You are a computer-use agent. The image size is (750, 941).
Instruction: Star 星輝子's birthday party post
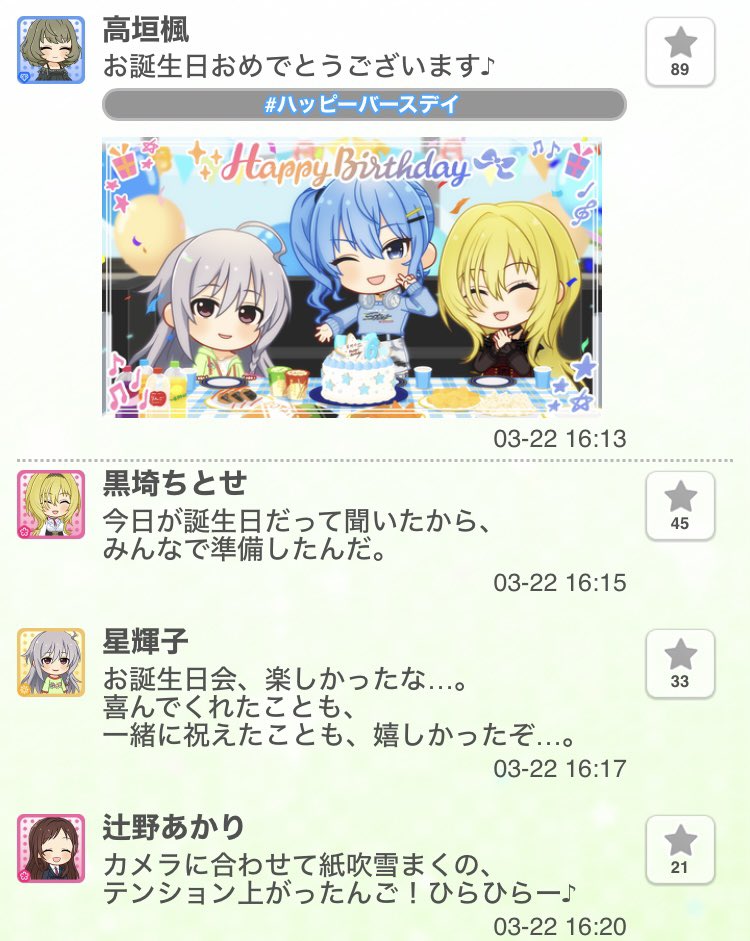pyautogui.click(x=680, y=664)
